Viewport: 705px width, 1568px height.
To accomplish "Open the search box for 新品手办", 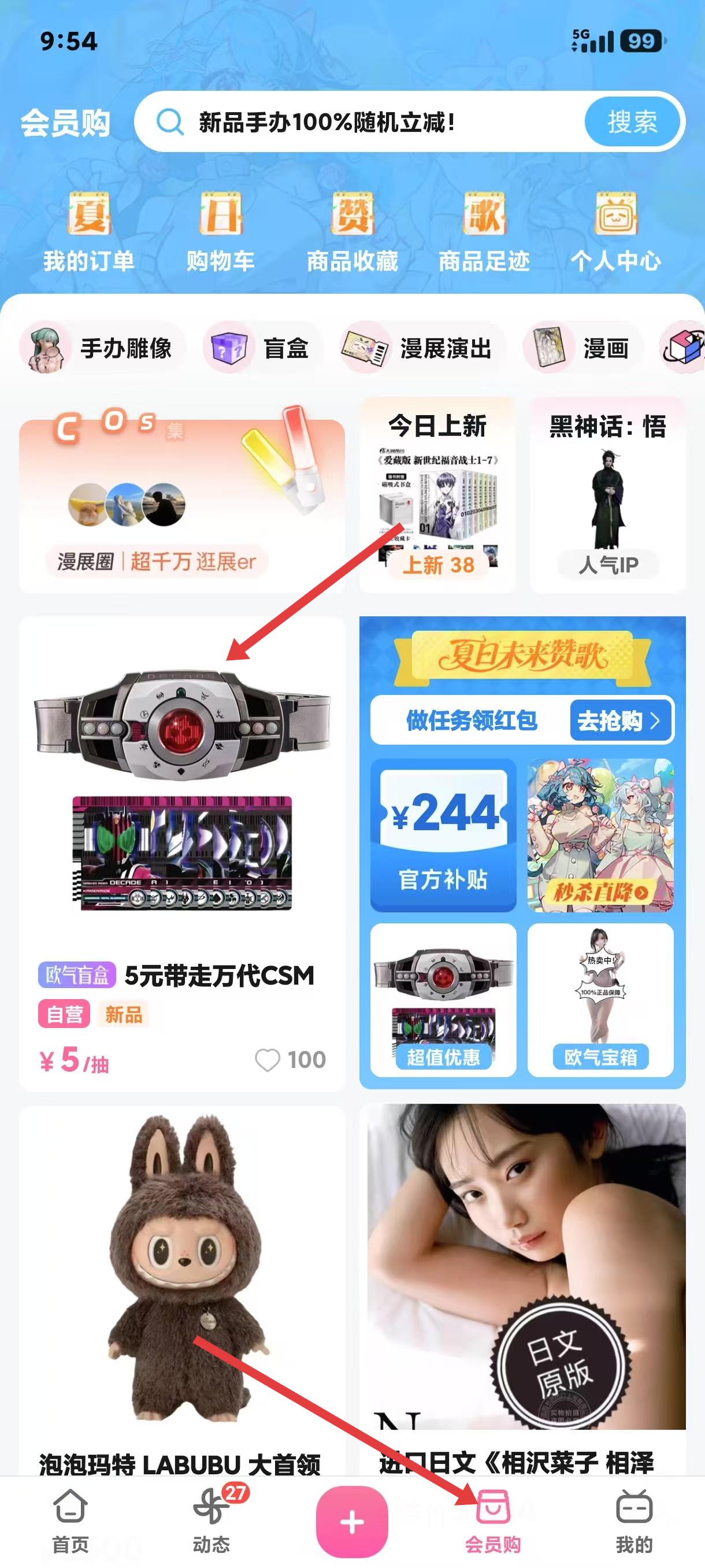I will 359,122.
